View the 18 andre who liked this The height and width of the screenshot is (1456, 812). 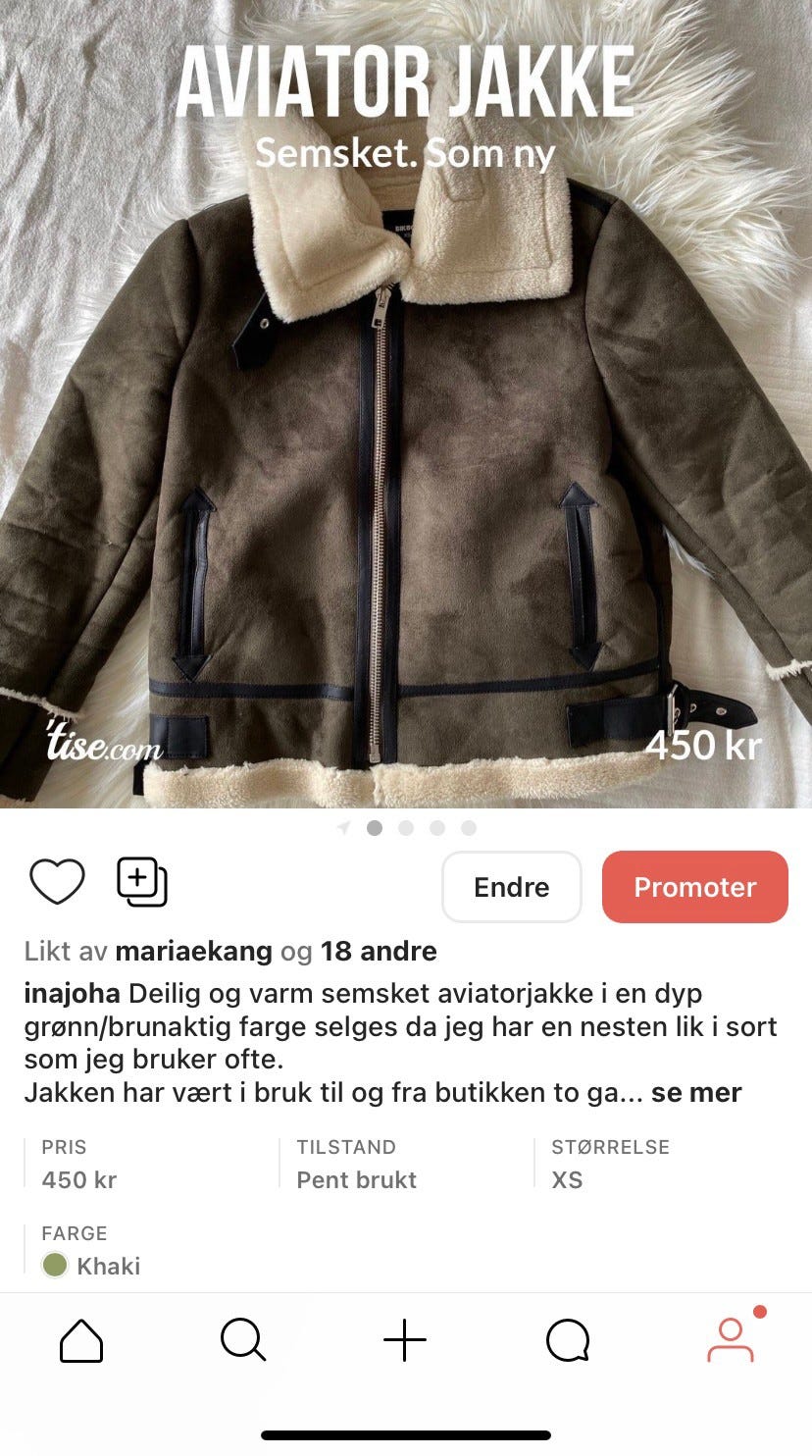(380, 951)
